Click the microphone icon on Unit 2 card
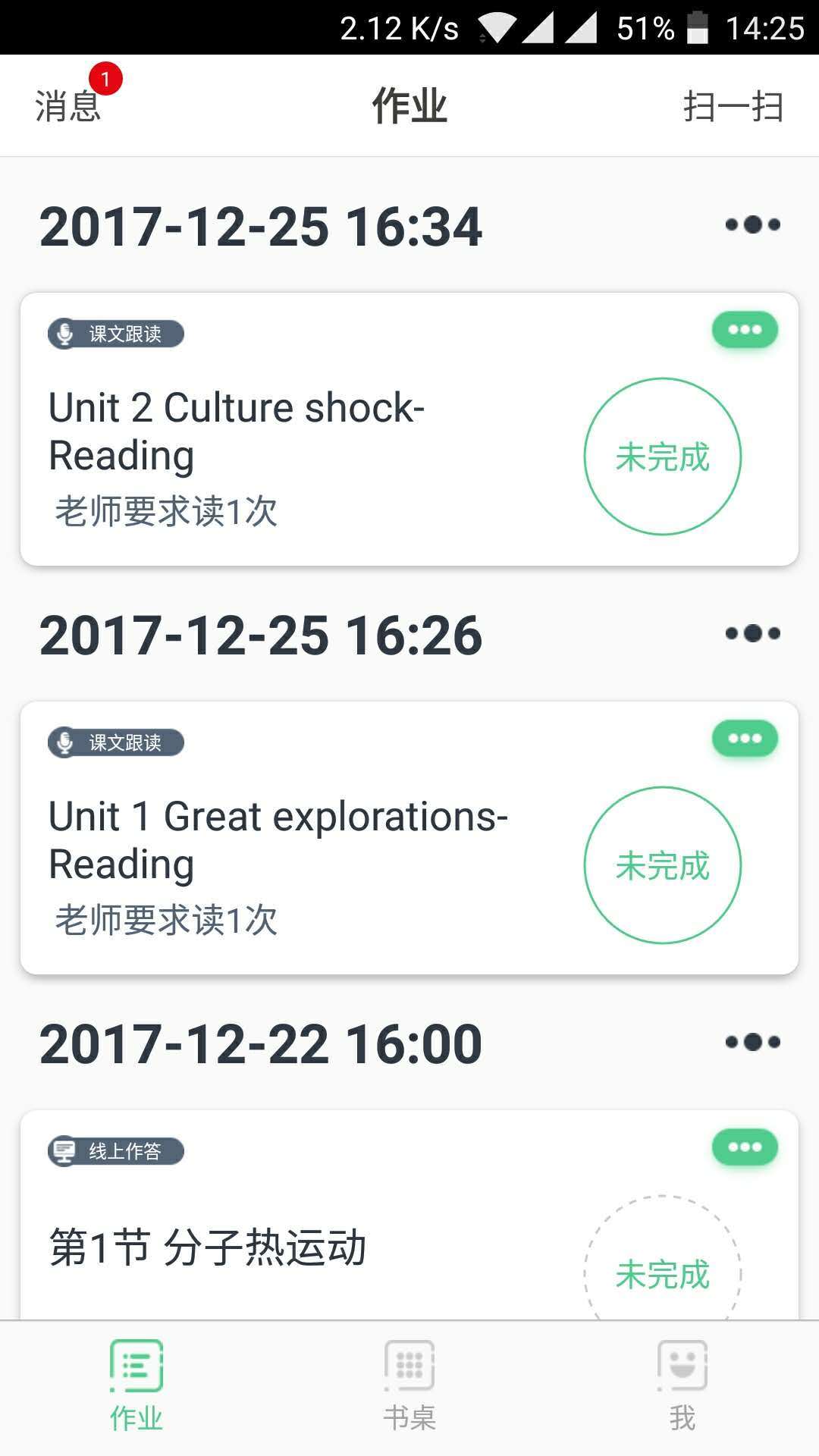The width and height of the screenshot is (819, 1456). (x=64, y=331)
